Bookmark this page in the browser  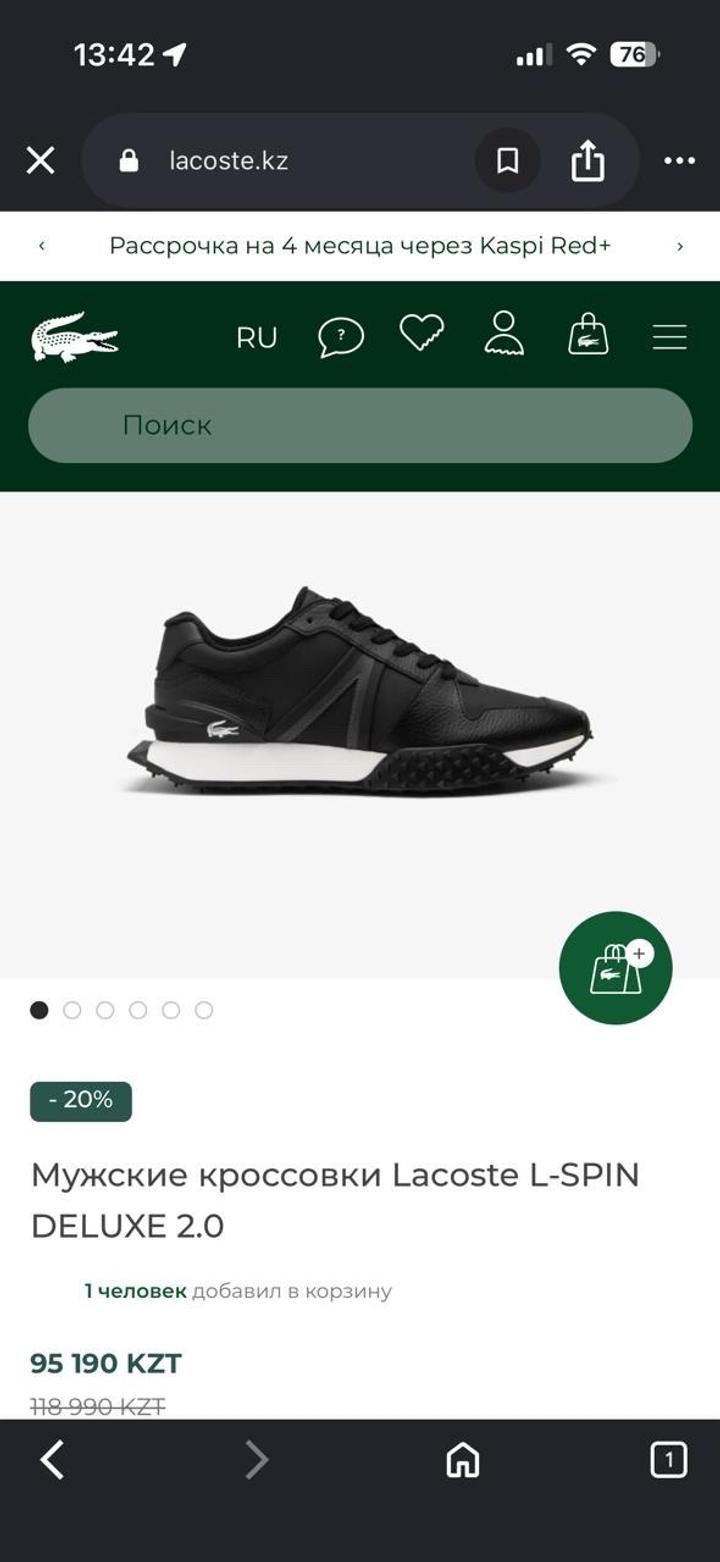point(507,161)
